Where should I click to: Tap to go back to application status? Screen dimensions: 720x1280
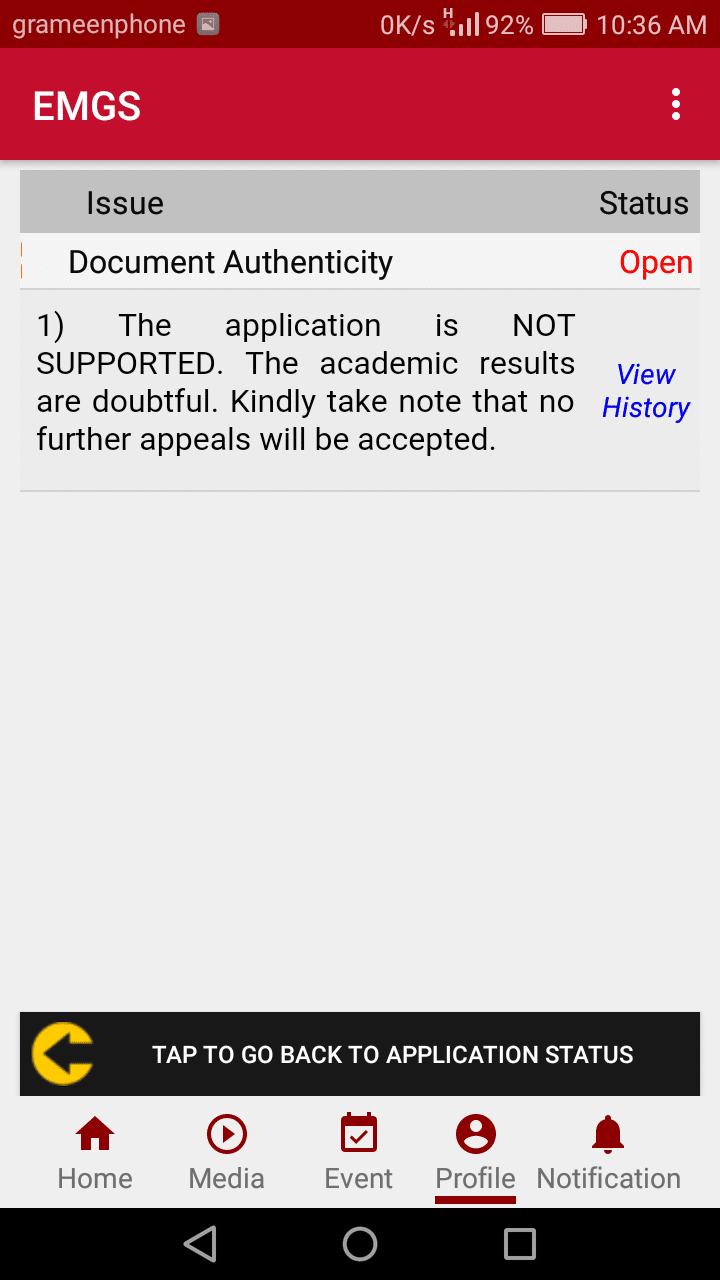tap(360, 1054)
